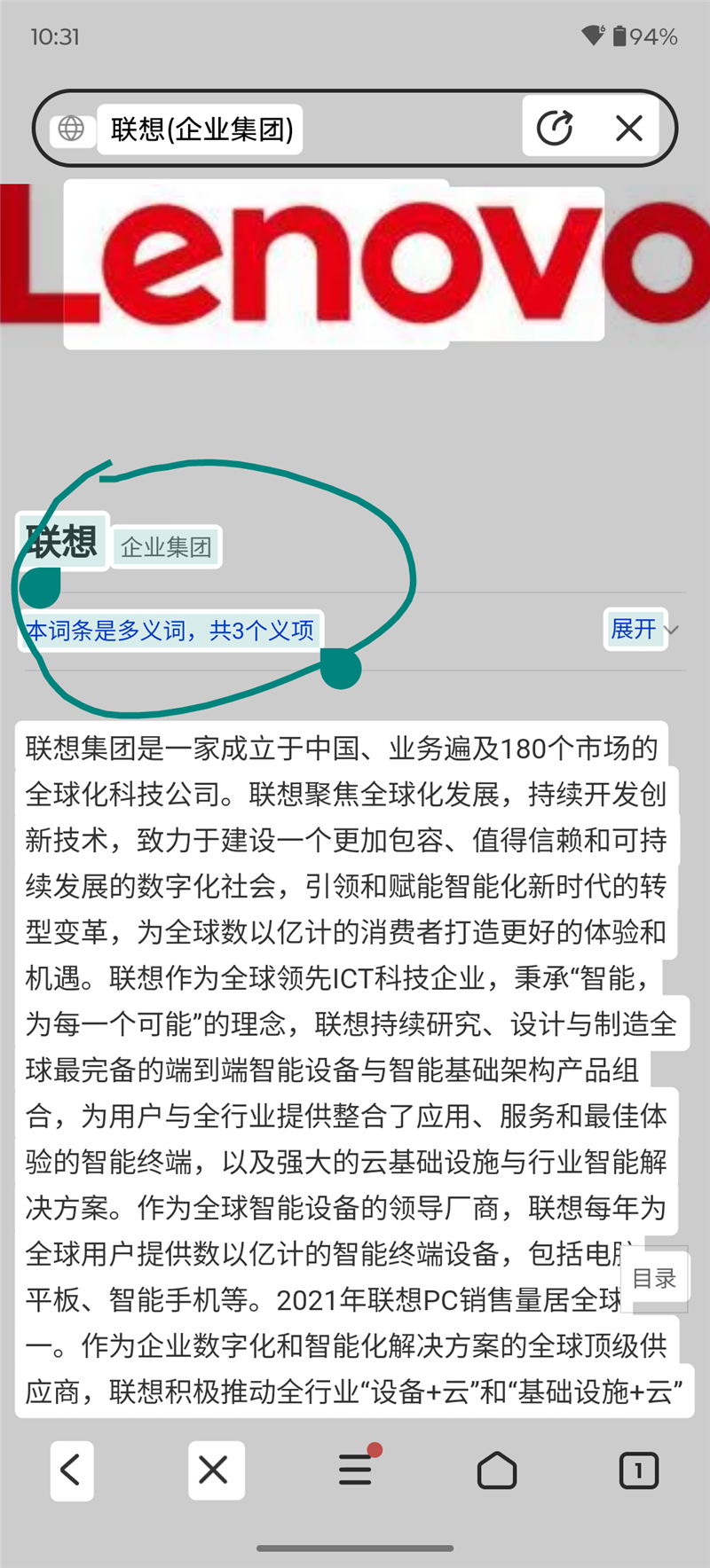Go to the browser home page

(496, 1470)
